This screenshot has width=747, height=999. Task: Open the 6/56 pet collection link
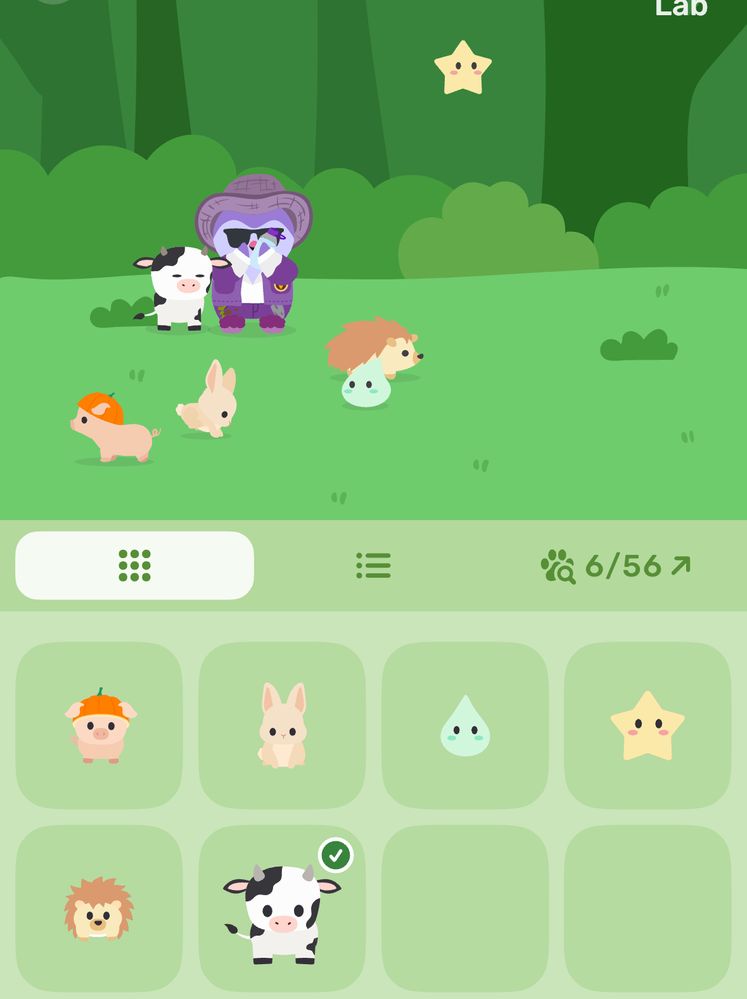pos(615,566)
